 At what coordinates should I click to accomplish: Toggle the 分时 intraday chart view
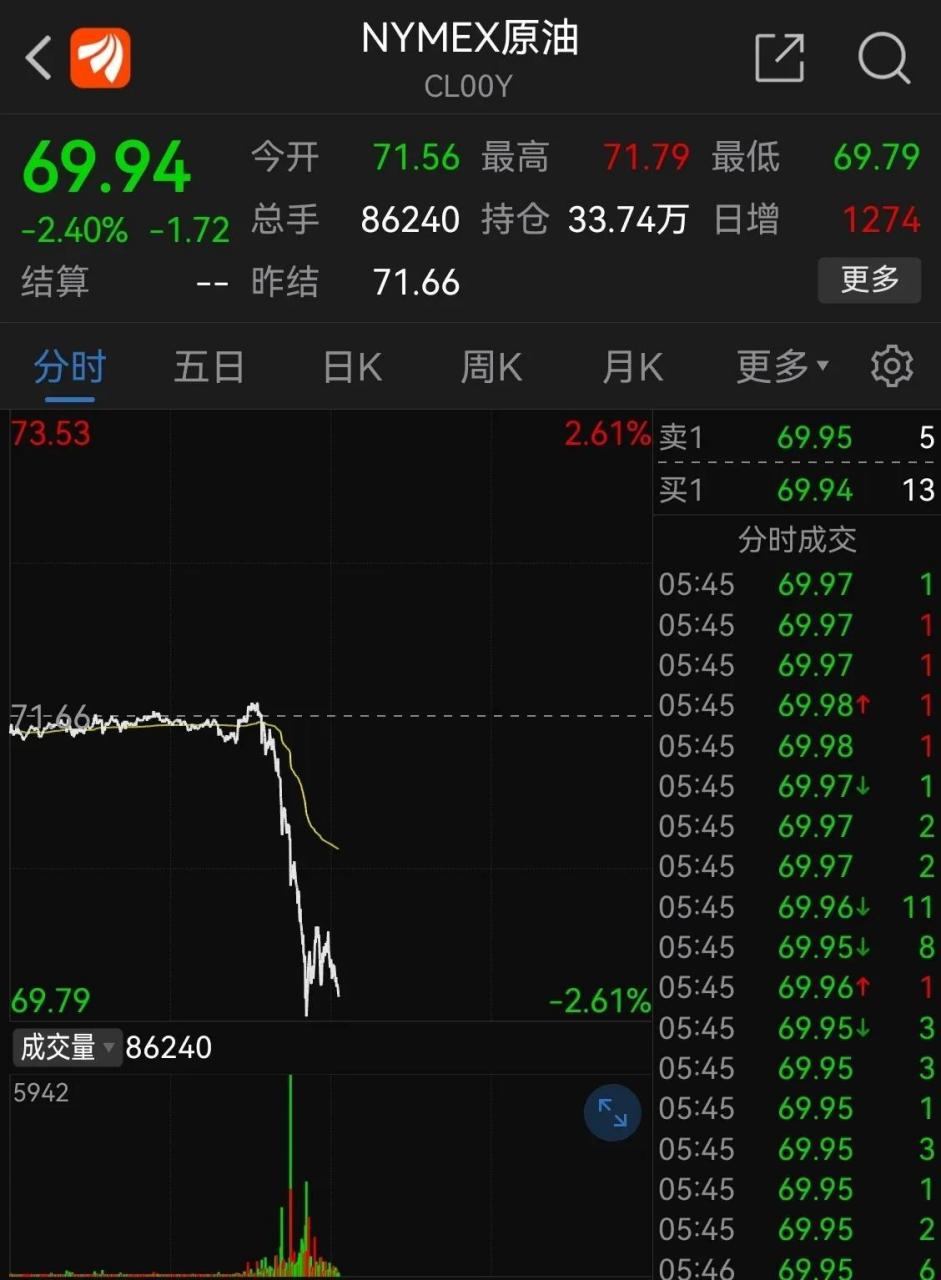pos(68,366)
